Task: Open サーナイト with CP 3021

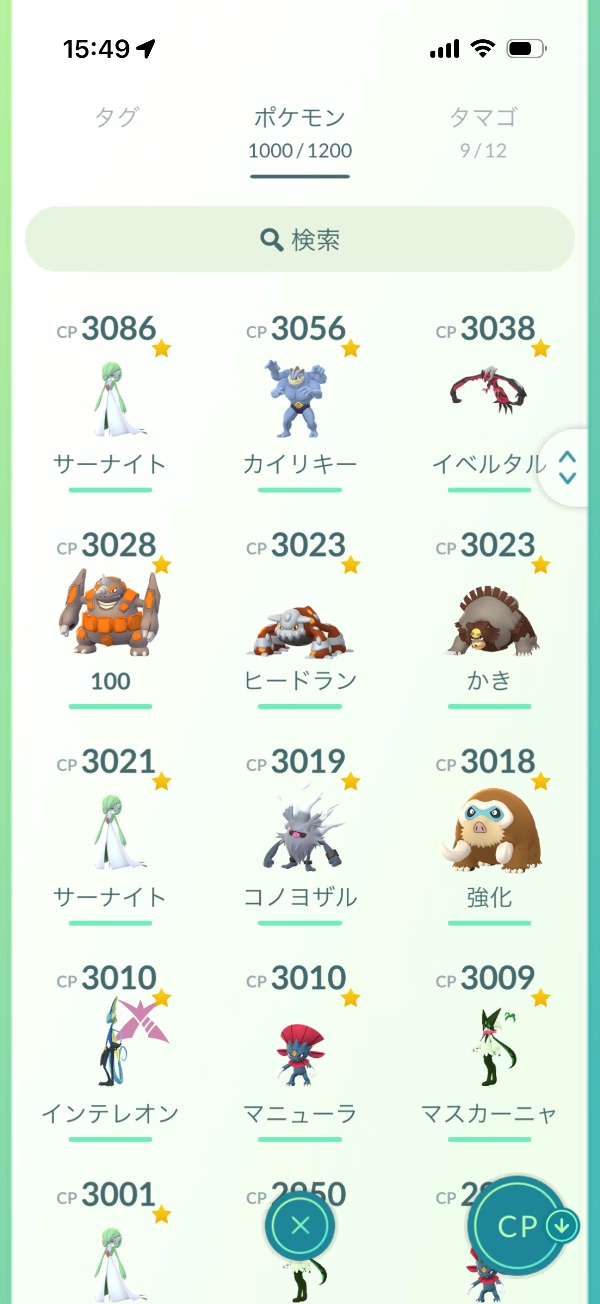Action: click(x=110, y=833)
